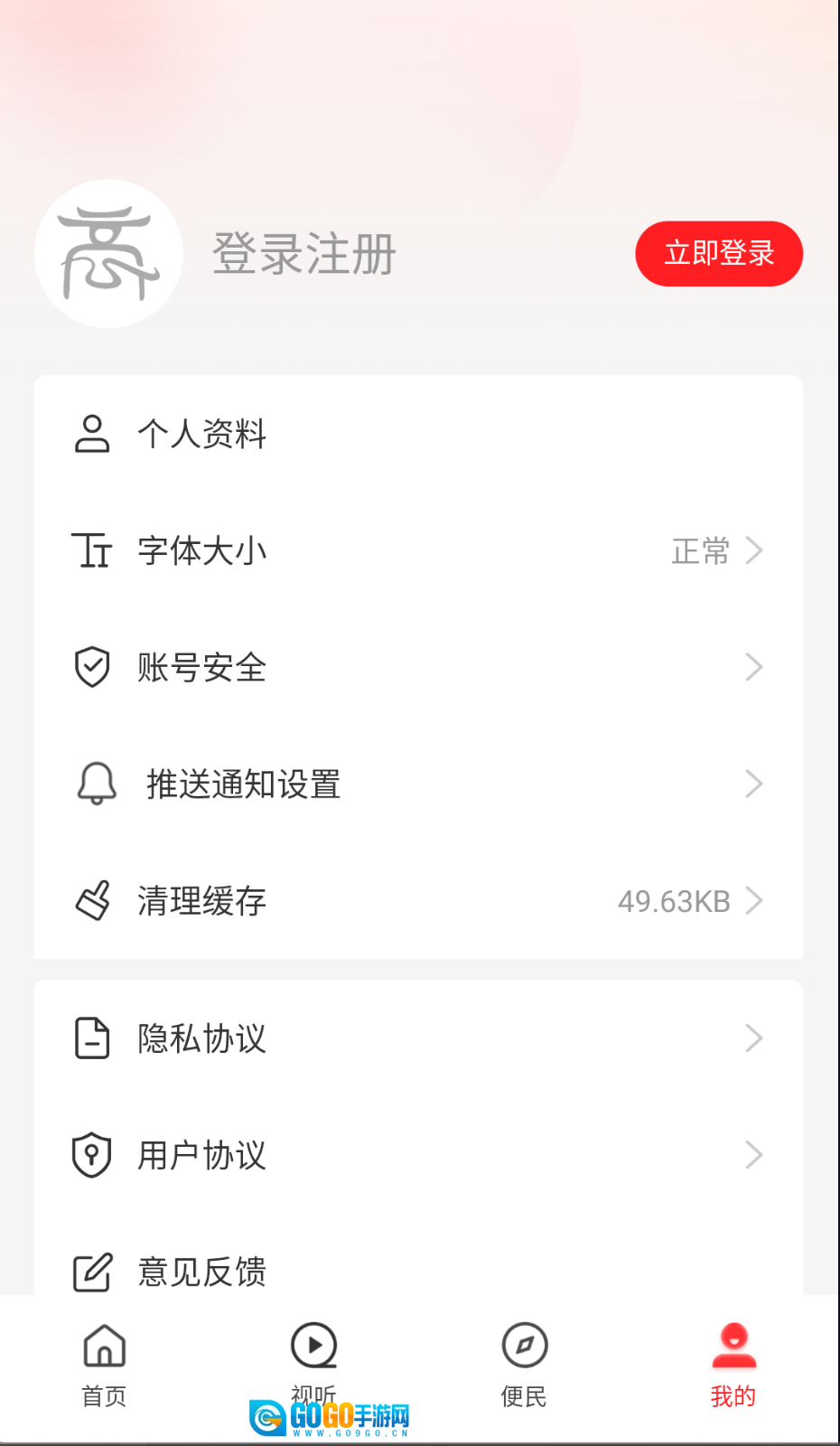Viewport: 840px width, 1446px height.
Task: Select the 我的 tab
Action: pyautogui.click(x=733, y=1365)
